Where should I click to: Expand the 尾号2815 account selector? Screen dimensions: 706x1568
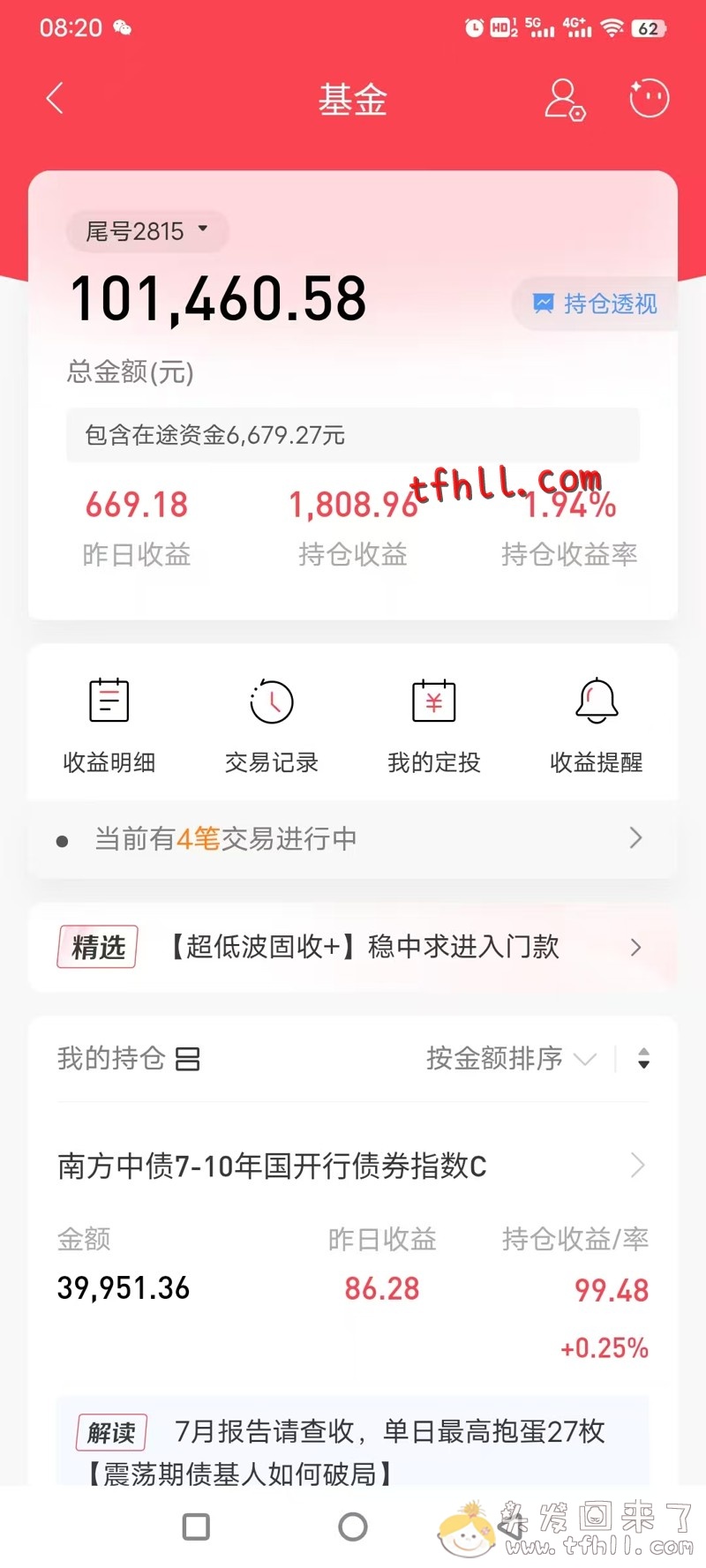point(146,231)
